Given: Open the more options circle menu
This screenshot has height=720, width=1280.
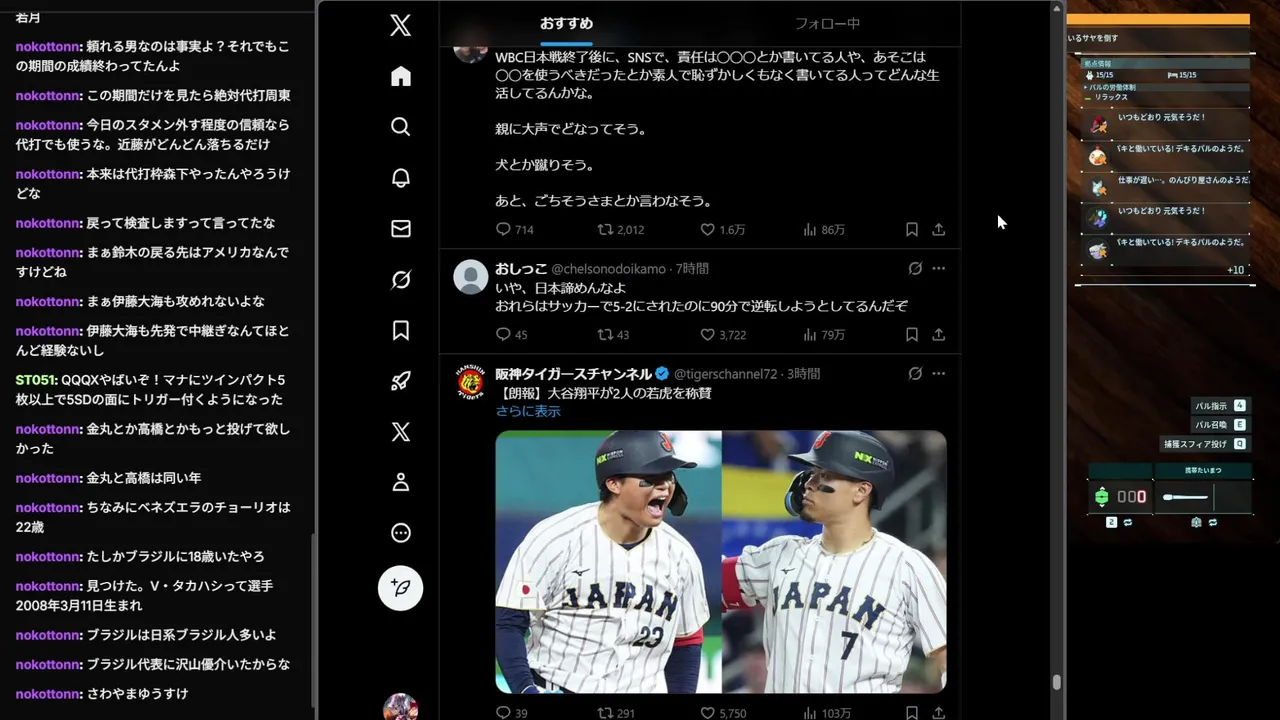Looking at the screenshot, I should [401, 533].
